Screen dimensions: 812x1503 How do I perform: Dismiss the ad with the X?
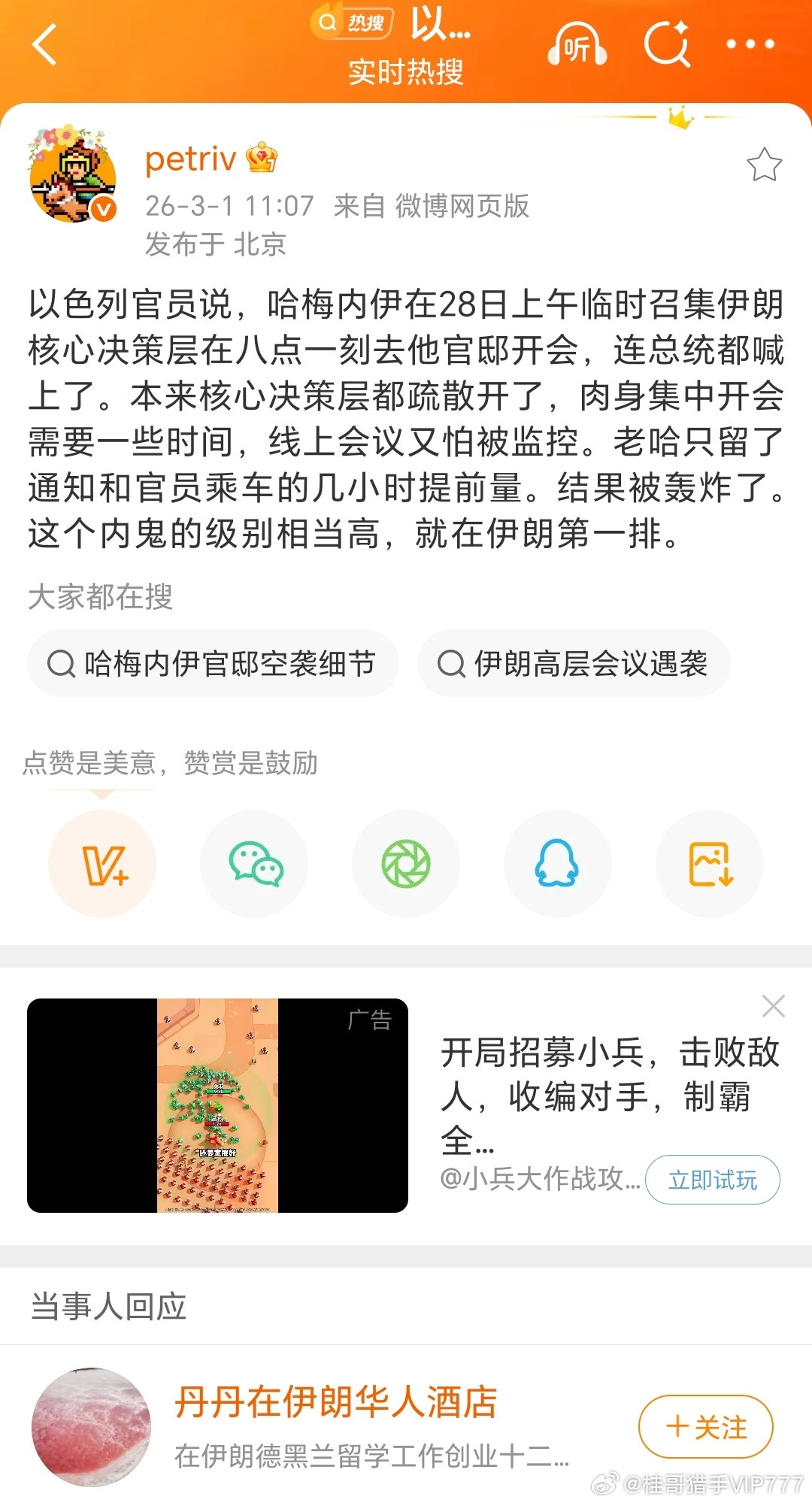pyautogui.click(x=774, y=1005)
